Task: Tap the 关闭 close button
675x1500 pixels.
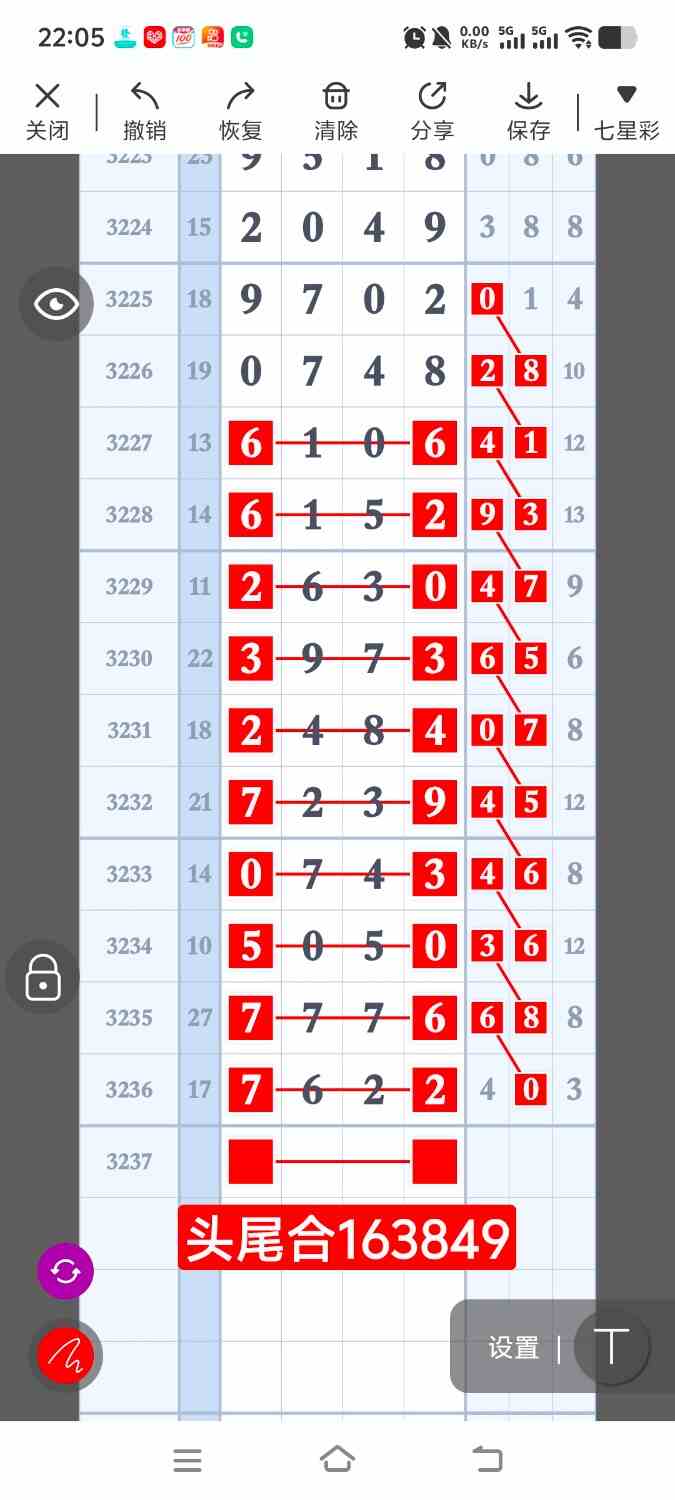Action: [x=47, y=111]
